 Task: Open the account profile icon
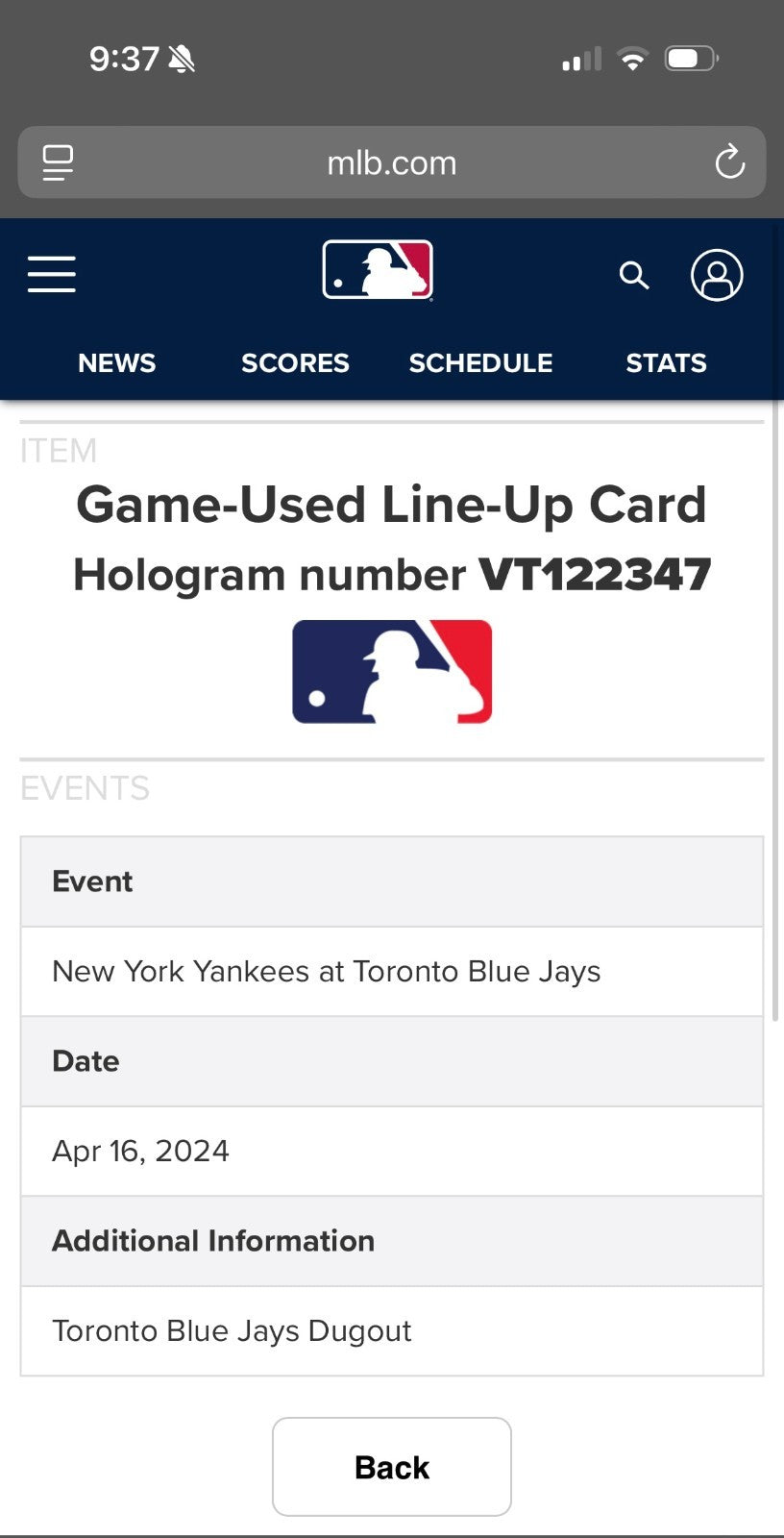717,275
